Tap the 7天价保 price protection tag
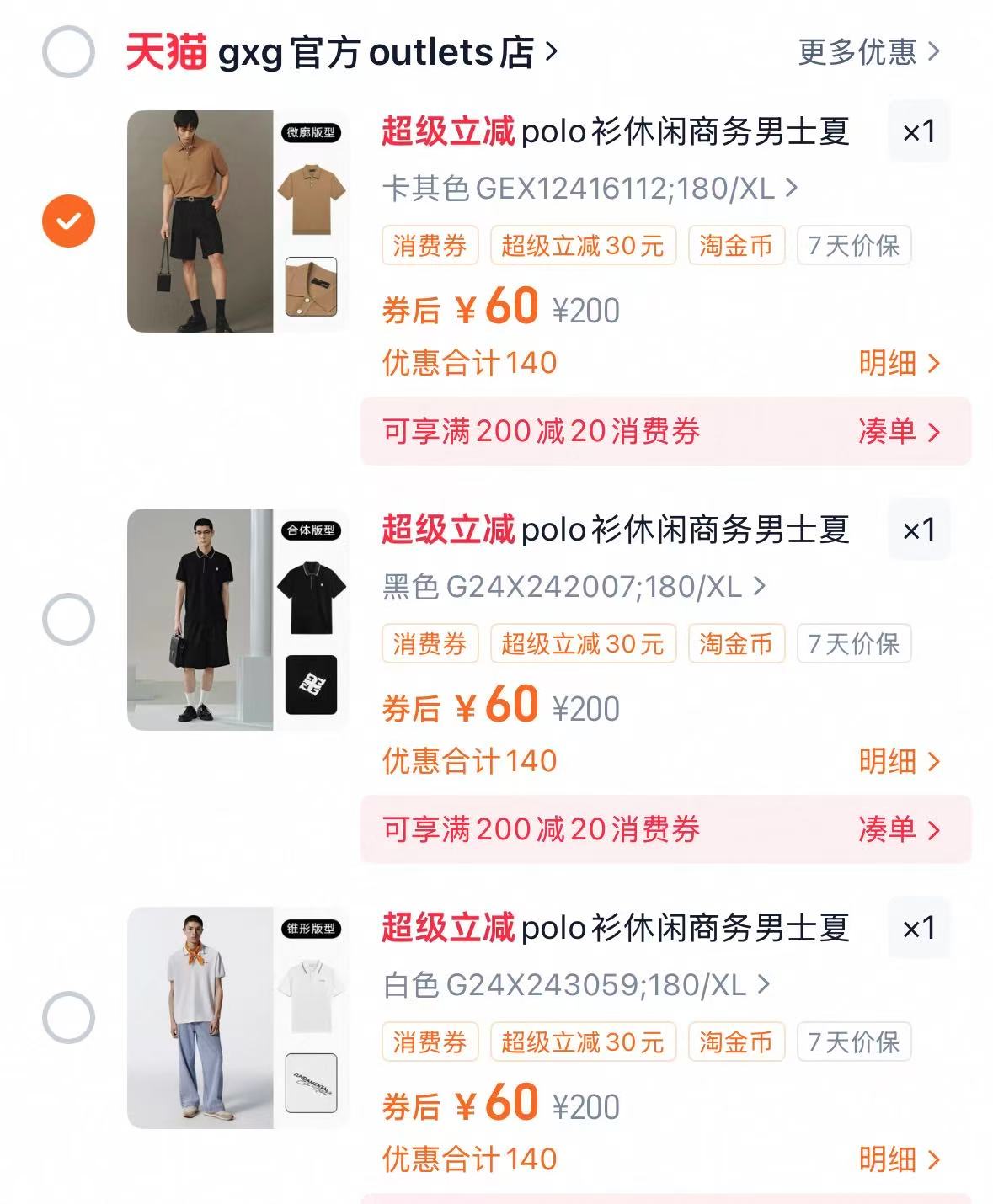This screenshot has width=993, height=1204. click(854, 245)
